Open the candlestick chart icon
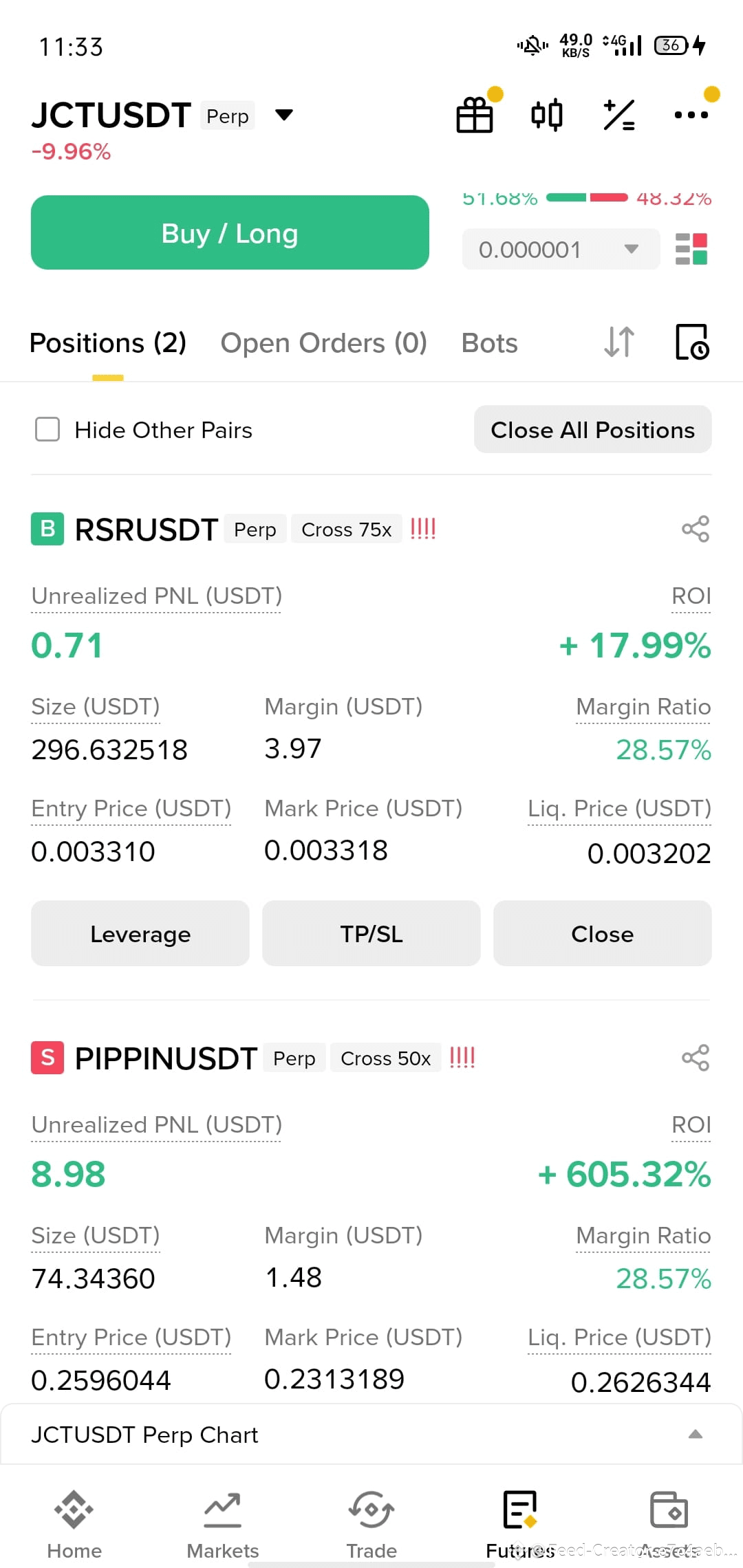This screenshot has width=743, height=1568. pyautogui.click(x=547, y=114)
